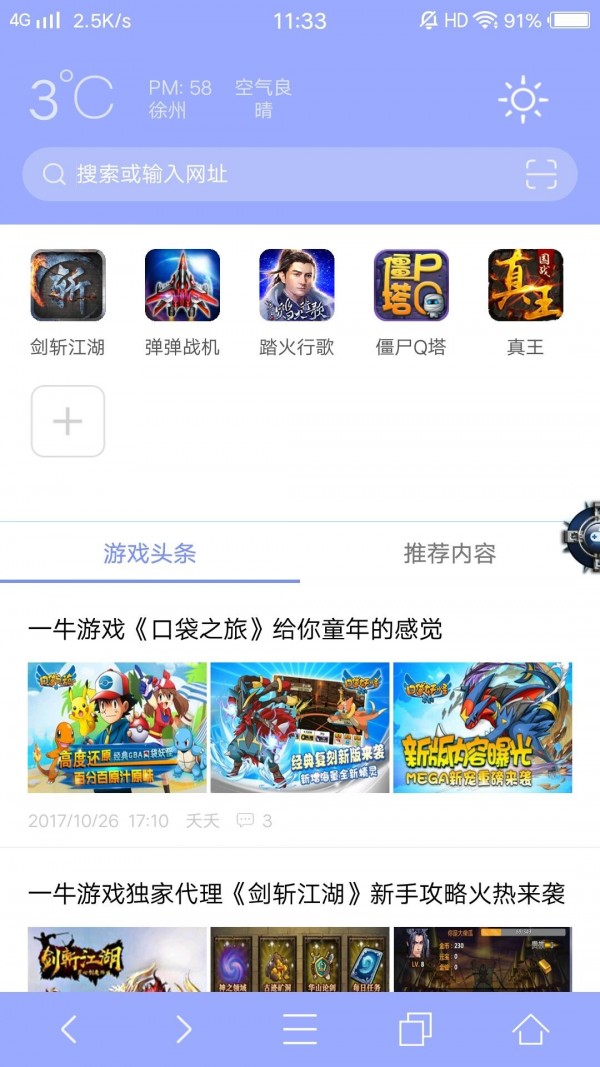Open weather details via the sun icon
Screen dimensions: 600x1067
tap(522, 100)
